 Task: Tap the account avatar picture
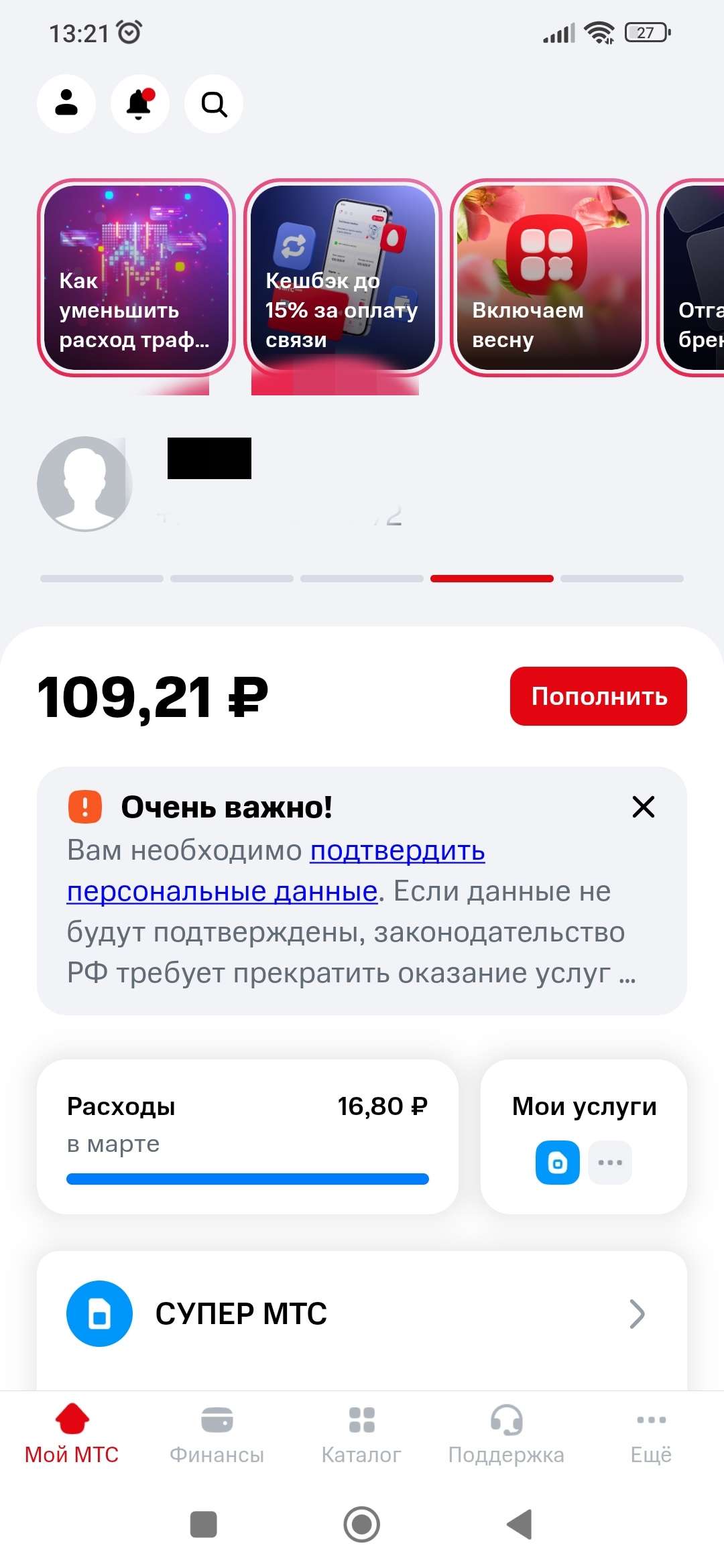point(84,484)
